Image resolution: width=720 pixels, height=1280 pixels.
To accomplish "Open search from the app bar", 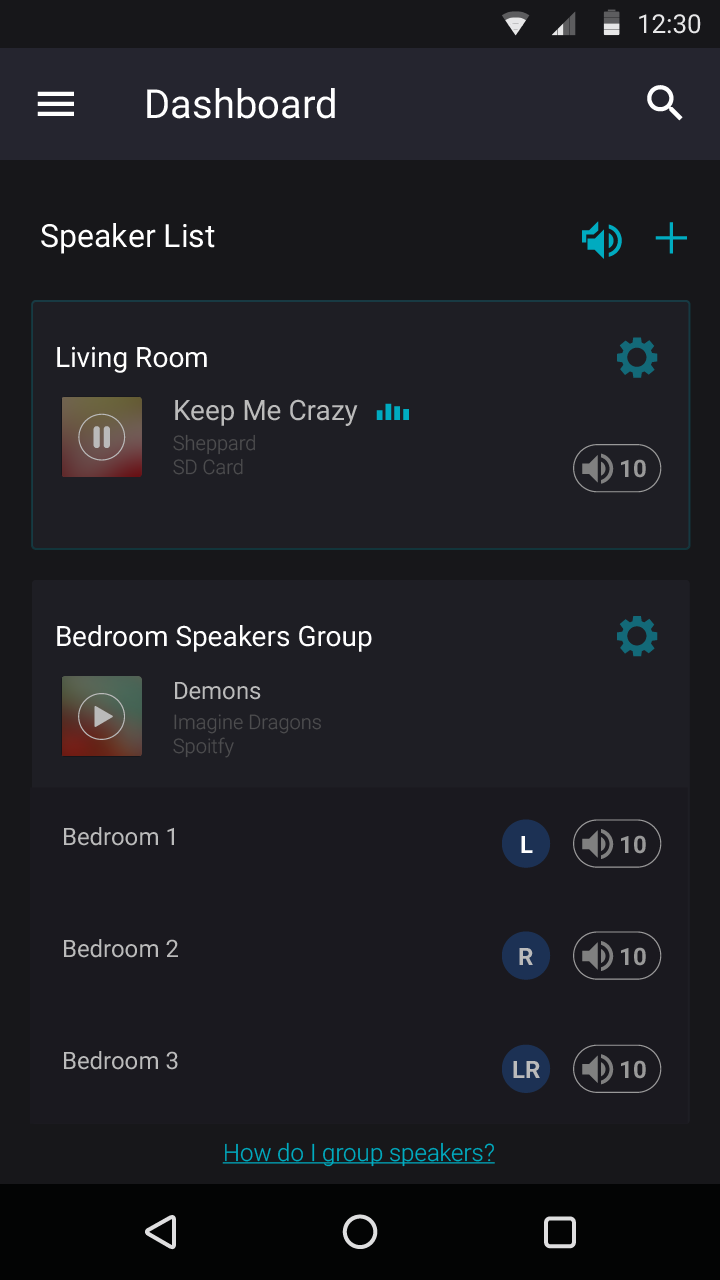I will click(664, 103).
